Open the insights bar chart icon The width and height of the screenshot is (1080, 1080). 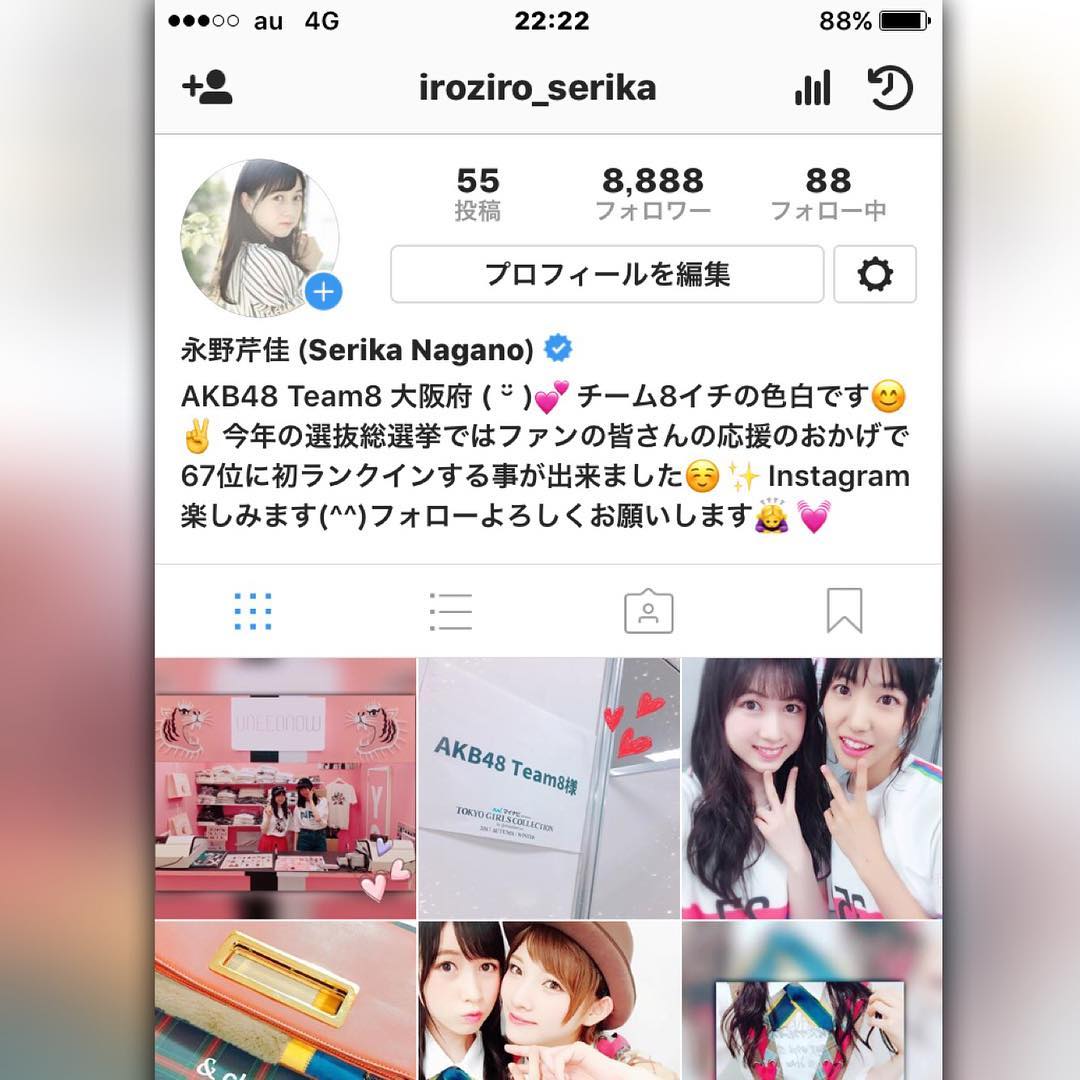coord(812,88)
